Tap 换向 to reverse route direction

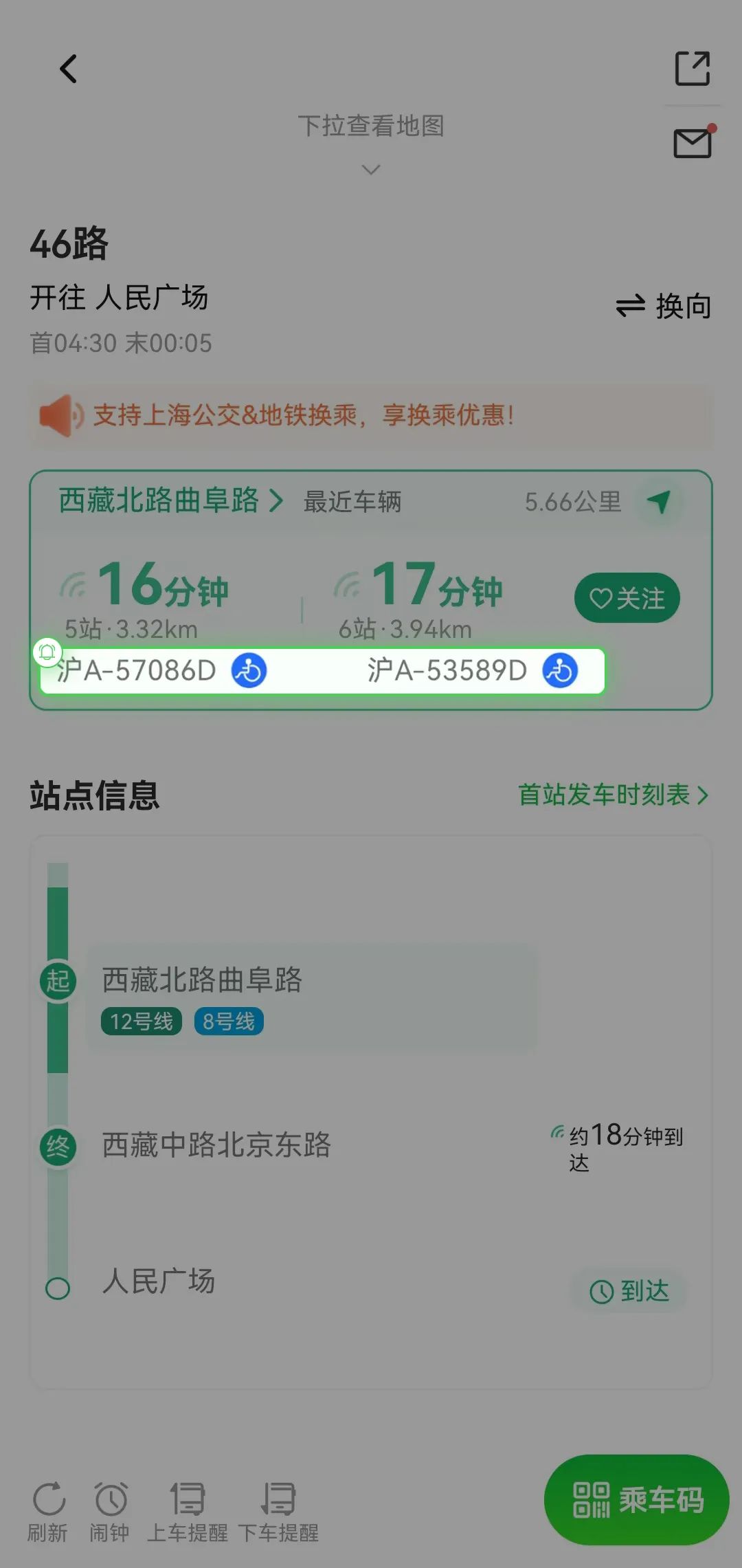click(664, 306)
